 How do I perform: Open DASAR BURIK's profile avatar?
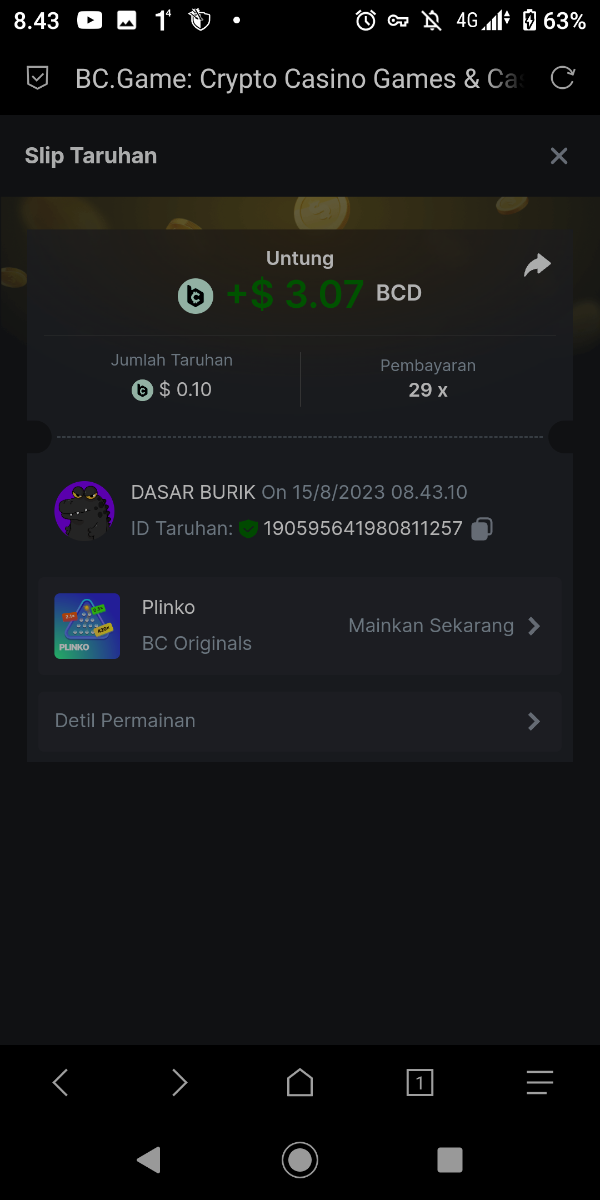[x=84, y=511]
